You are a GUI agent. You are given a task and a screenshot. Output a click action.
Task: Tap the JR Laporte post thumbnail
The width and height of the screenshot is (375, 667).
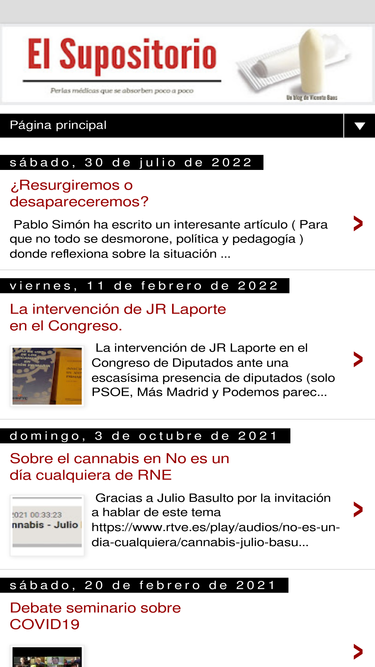coord(47,376)
